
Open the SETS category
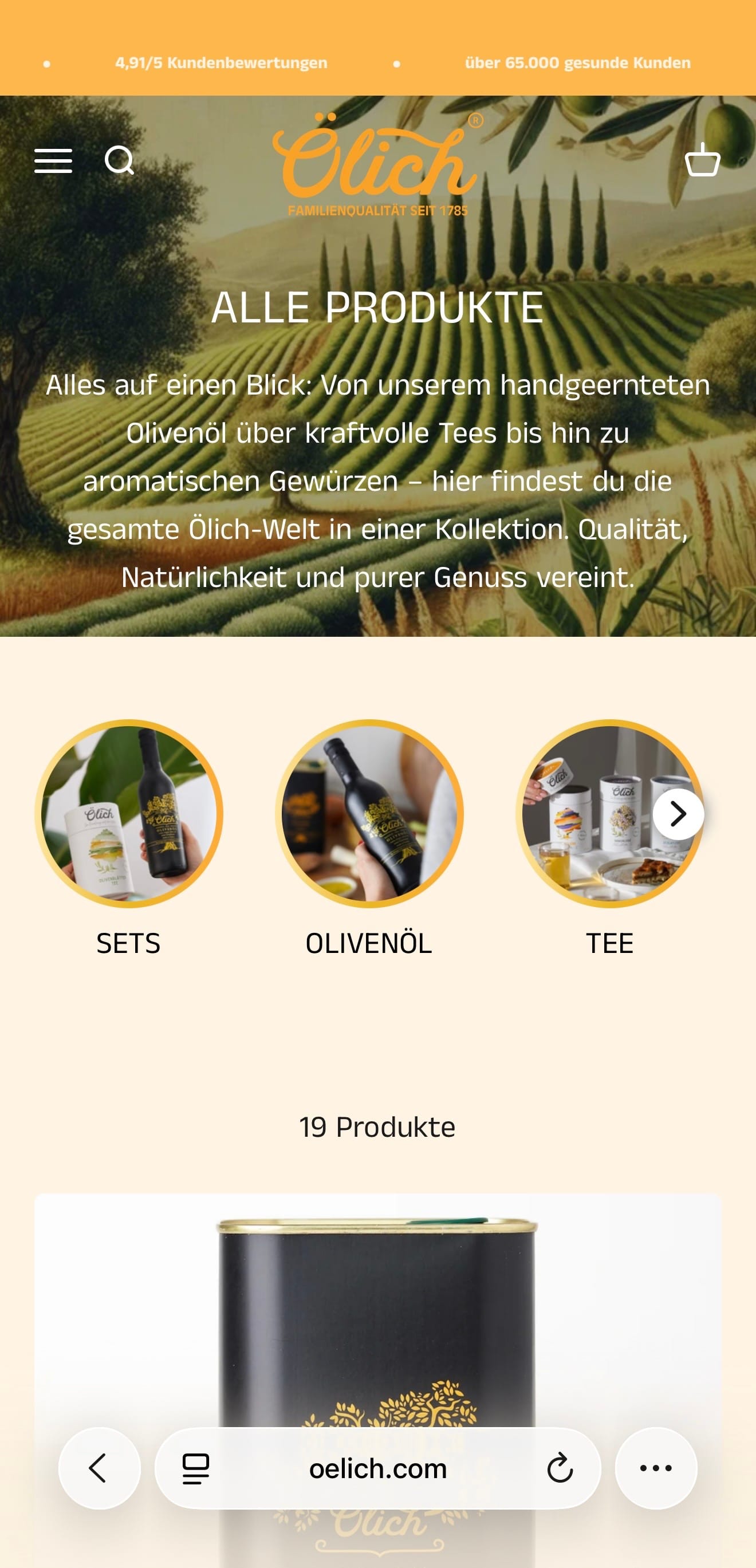(x=128, y=814)
